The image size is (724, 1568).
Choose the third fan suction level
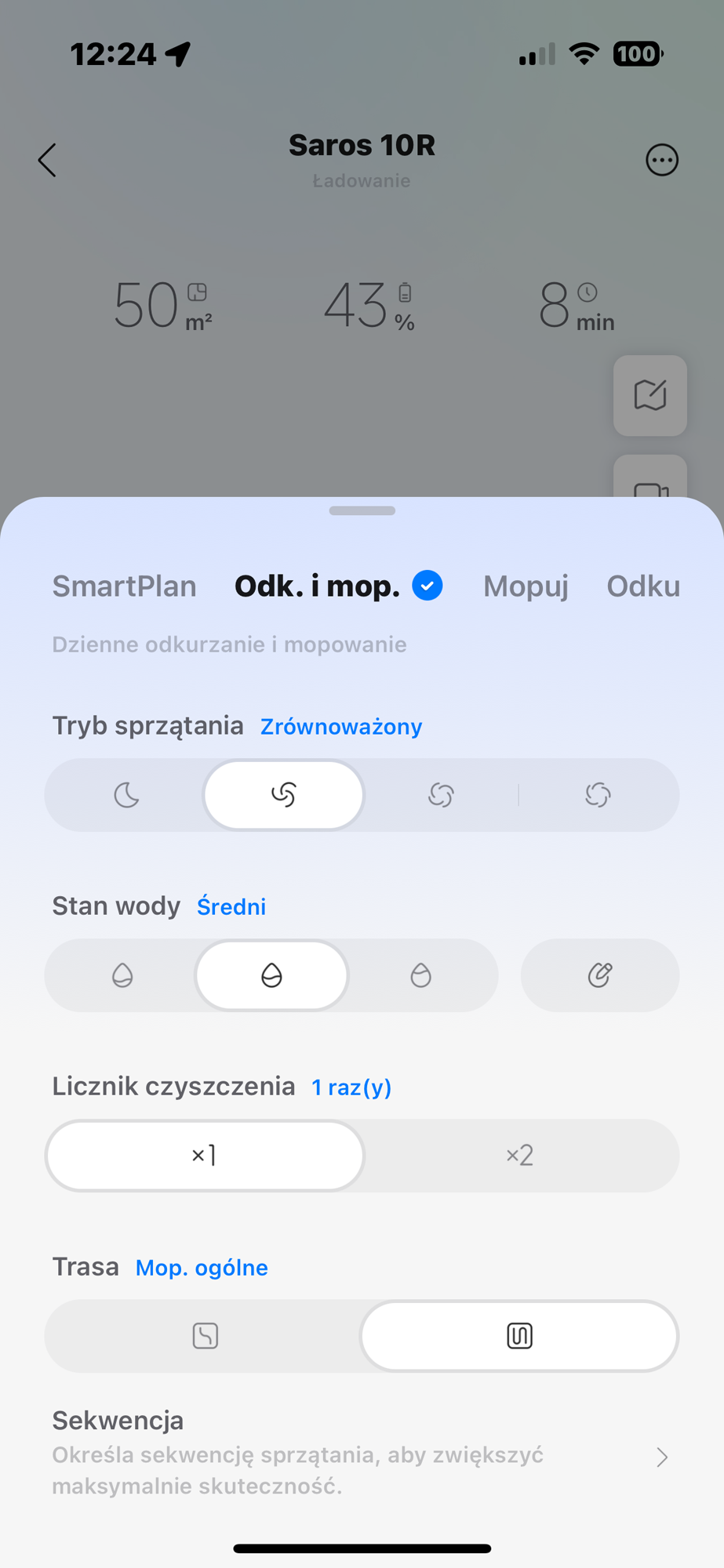tap(441, 795)
